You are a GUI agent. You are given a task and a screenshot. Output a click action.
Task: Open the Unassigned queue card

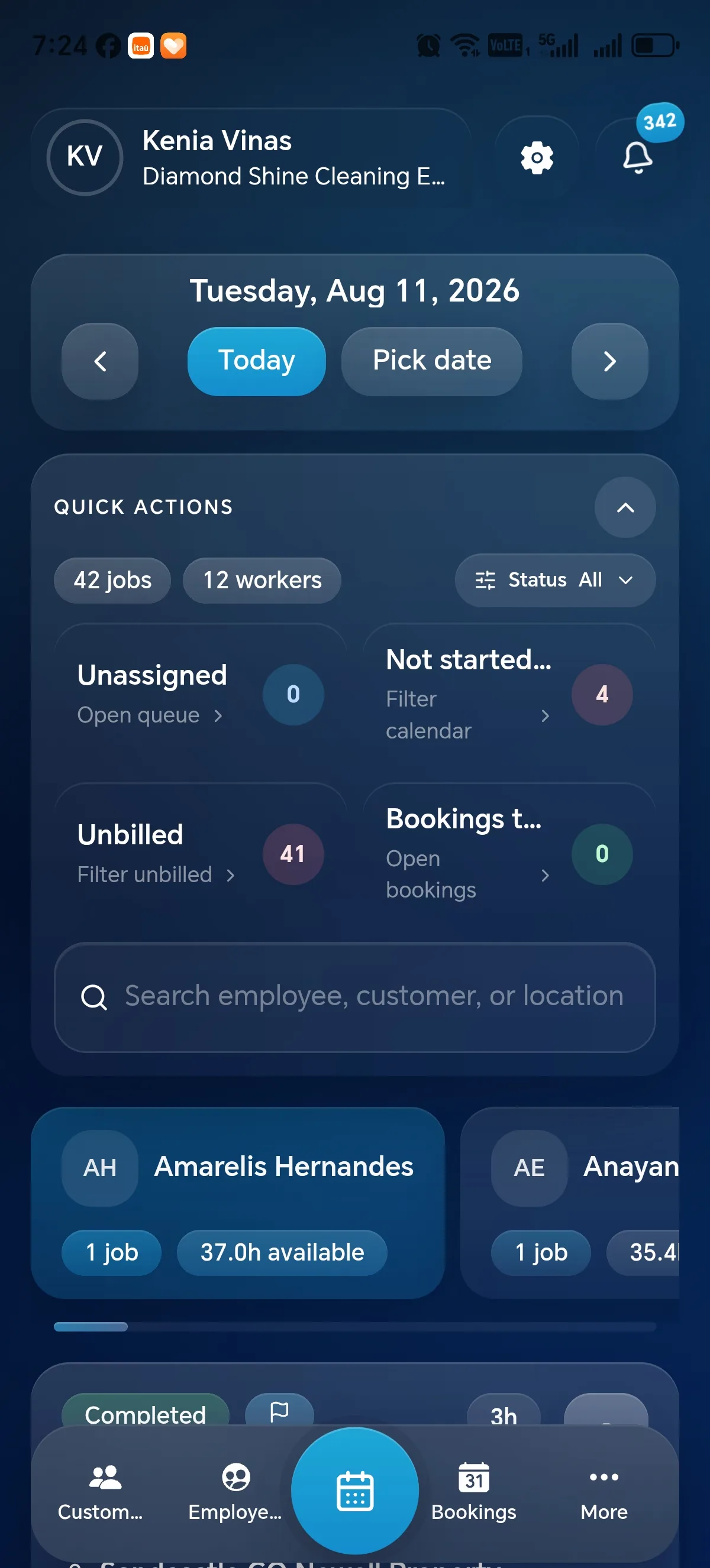click(x=201, y=694)
